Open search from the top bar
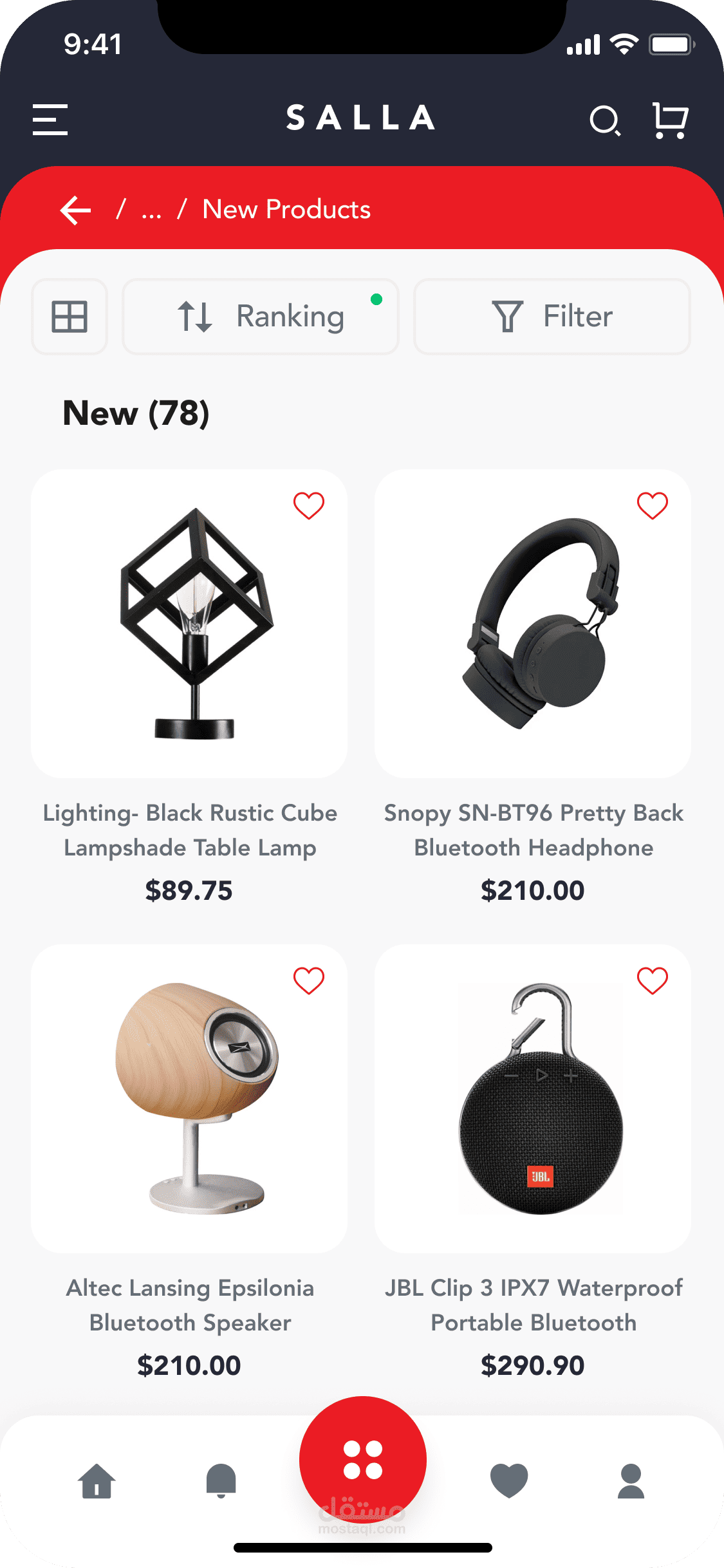 tap(605, 120)
